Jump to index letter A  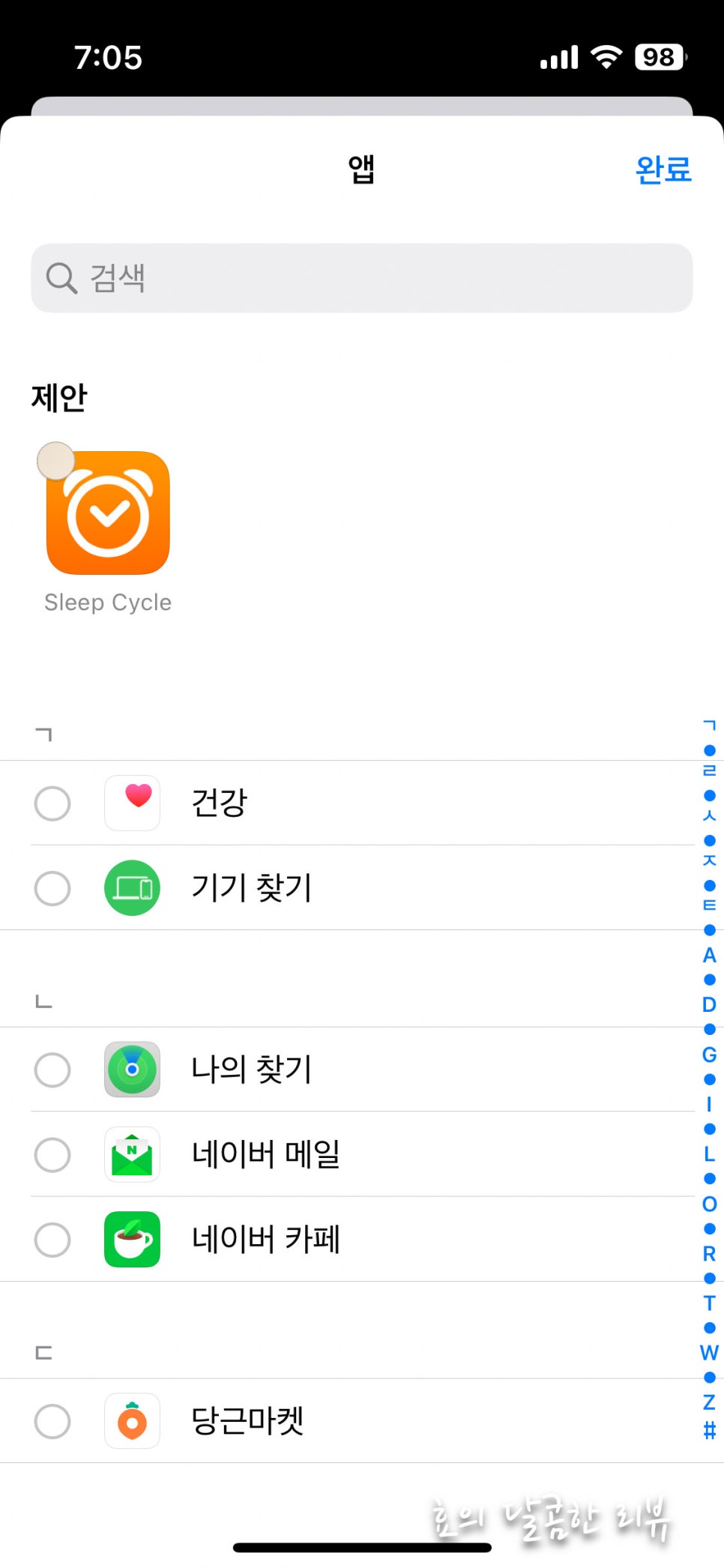(709, 955)
